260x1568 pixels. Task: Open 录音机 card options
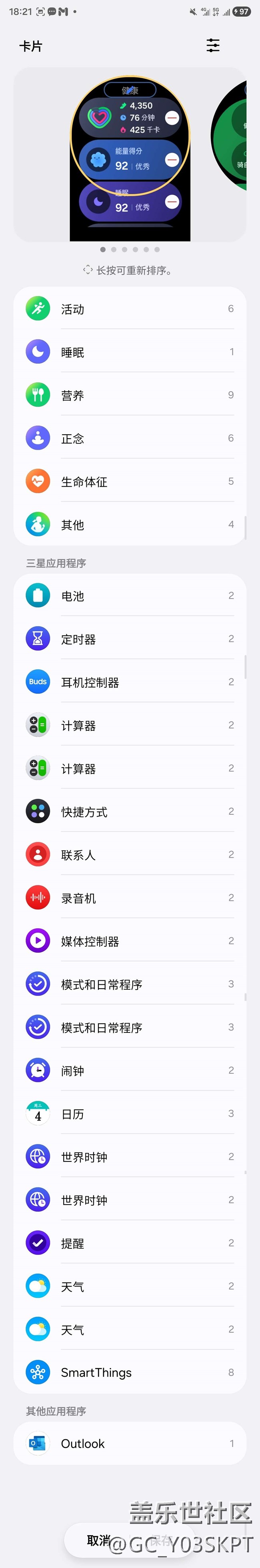[129, 898]
